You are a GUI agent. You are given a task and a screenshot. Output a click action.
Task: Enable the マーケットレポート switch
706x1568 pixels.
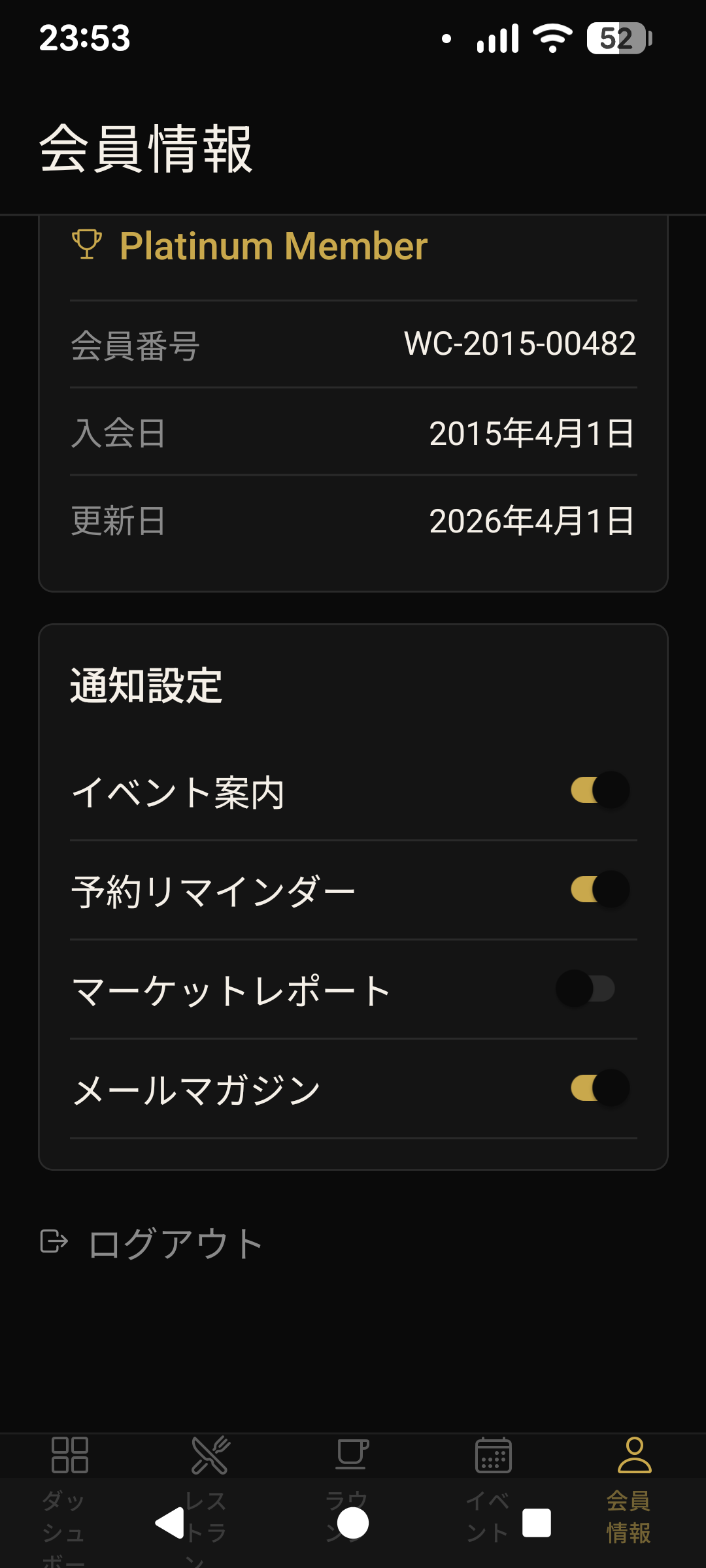pyautogui.click(x=586, y=988)
